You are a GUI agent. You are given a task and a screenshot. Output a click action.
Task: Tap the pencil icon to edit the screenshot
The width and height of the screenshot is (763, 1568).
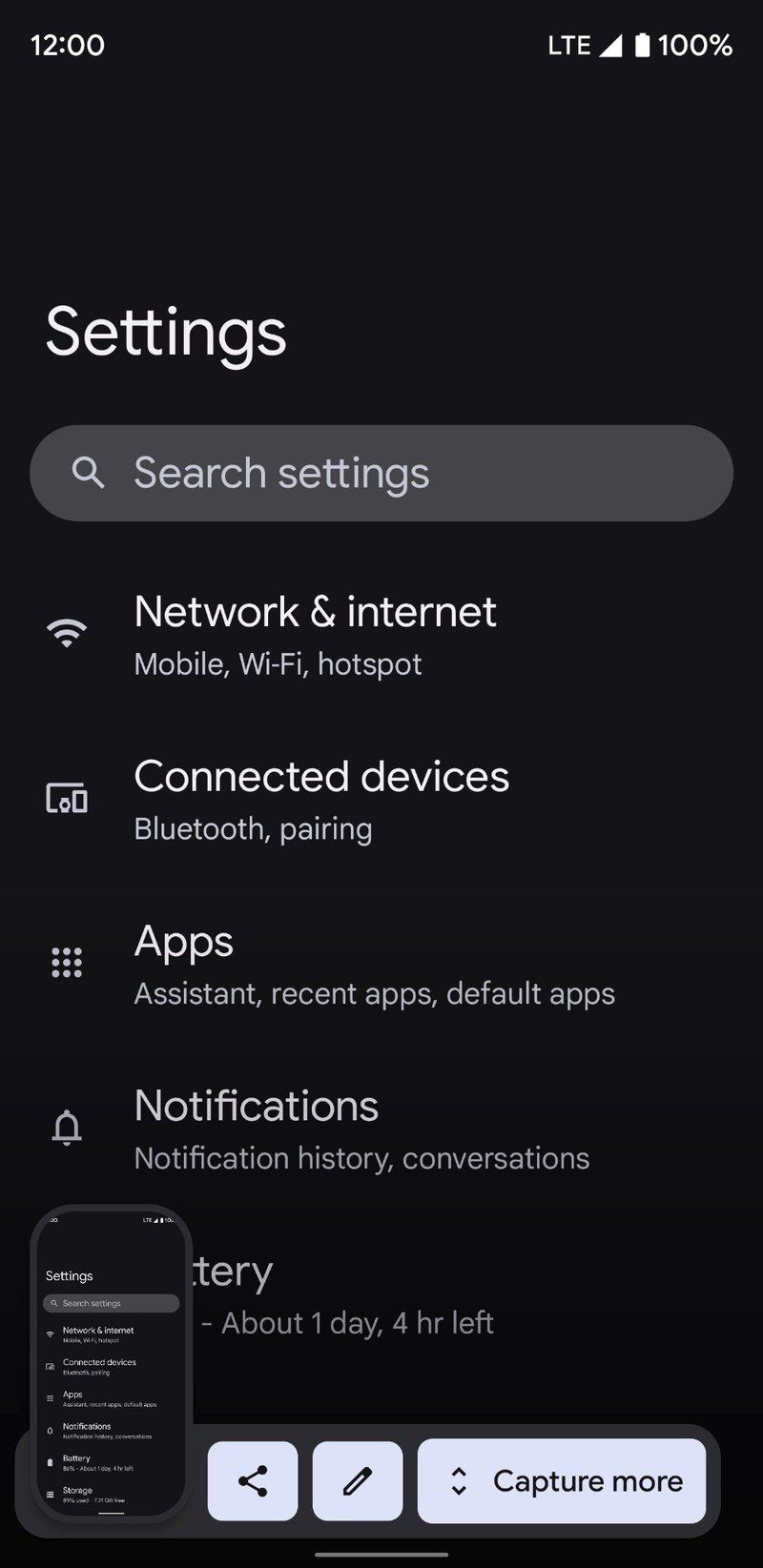coord(357,1480)
